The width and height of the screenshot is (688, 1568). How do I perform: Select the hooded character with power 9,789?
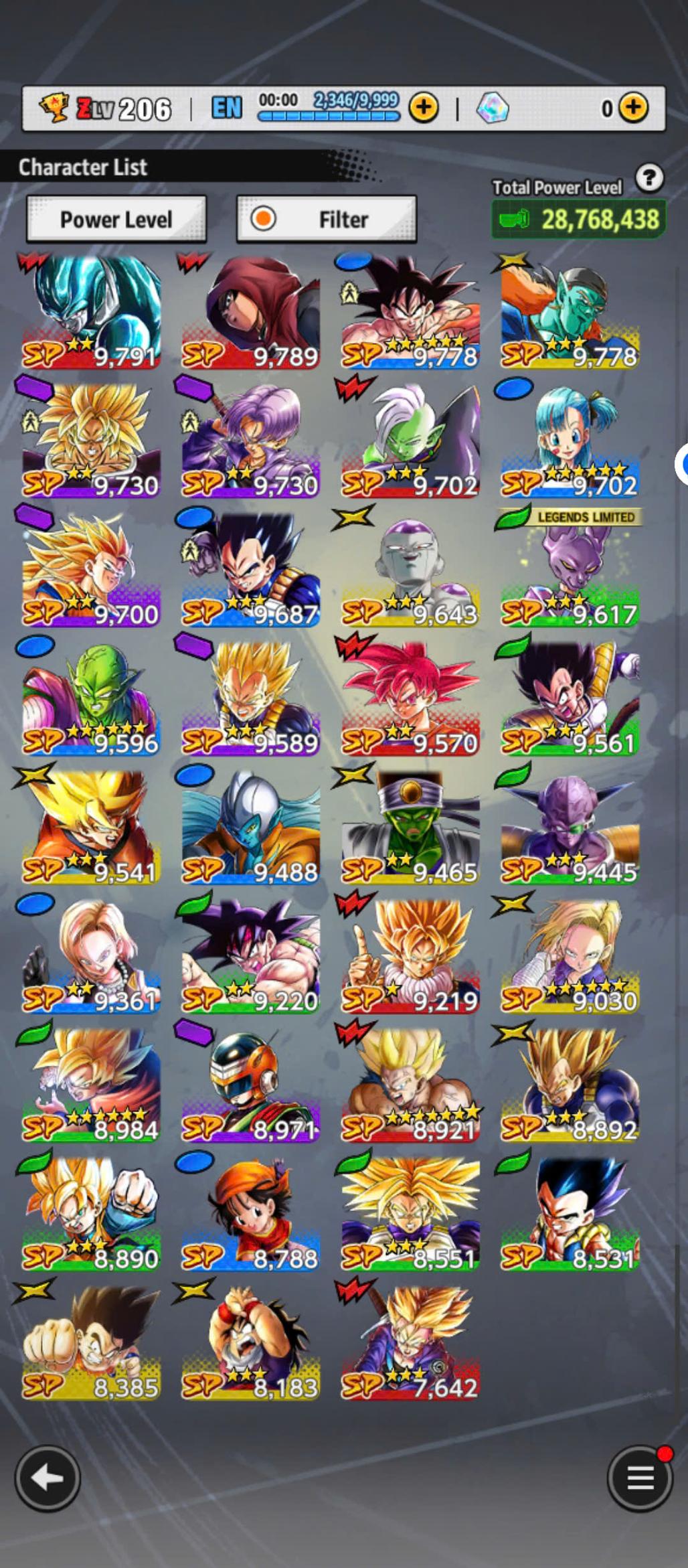click(x=251, y=311)
